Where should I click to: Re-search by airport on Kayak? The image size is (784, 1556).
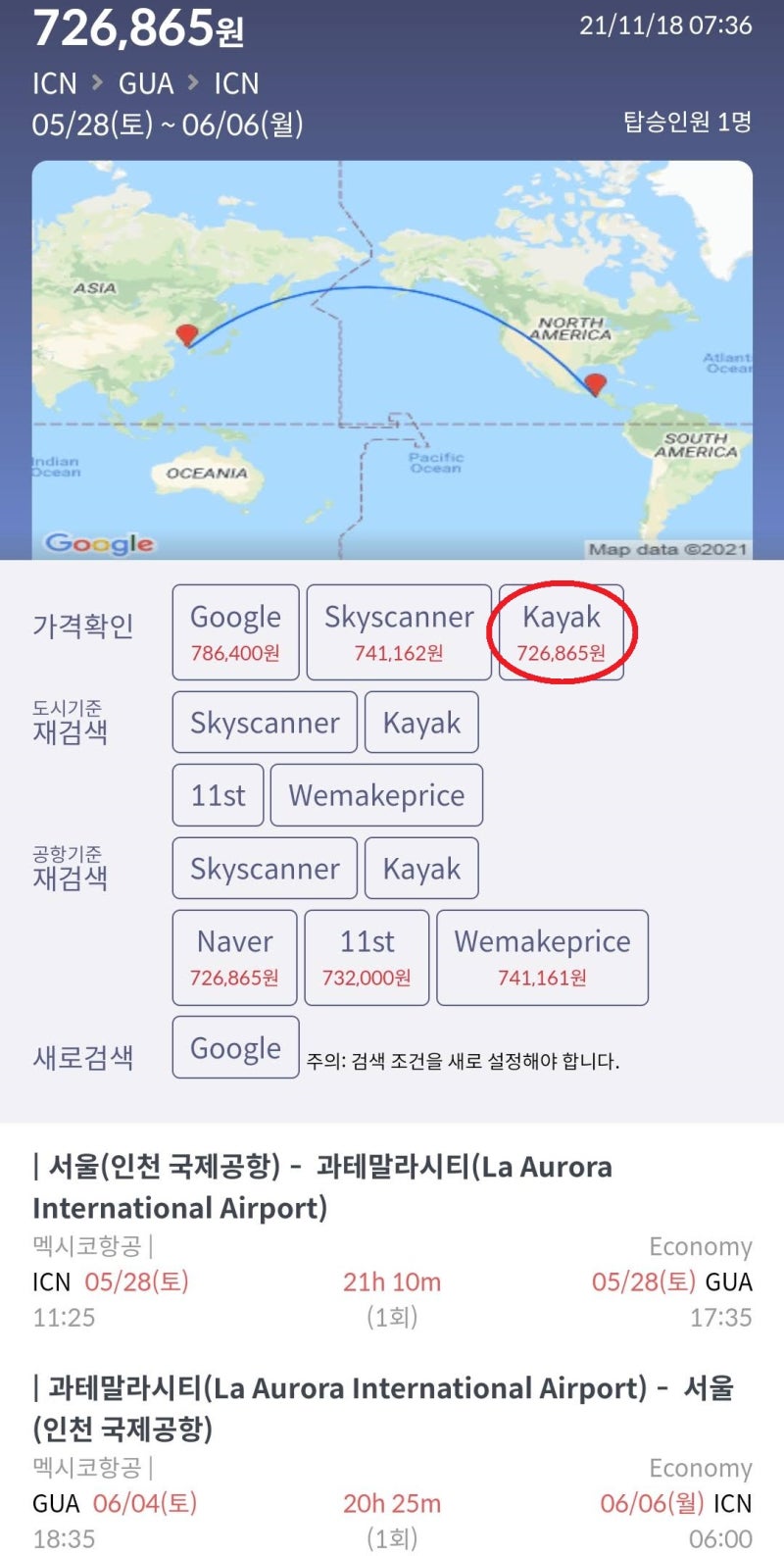(421, 868)
